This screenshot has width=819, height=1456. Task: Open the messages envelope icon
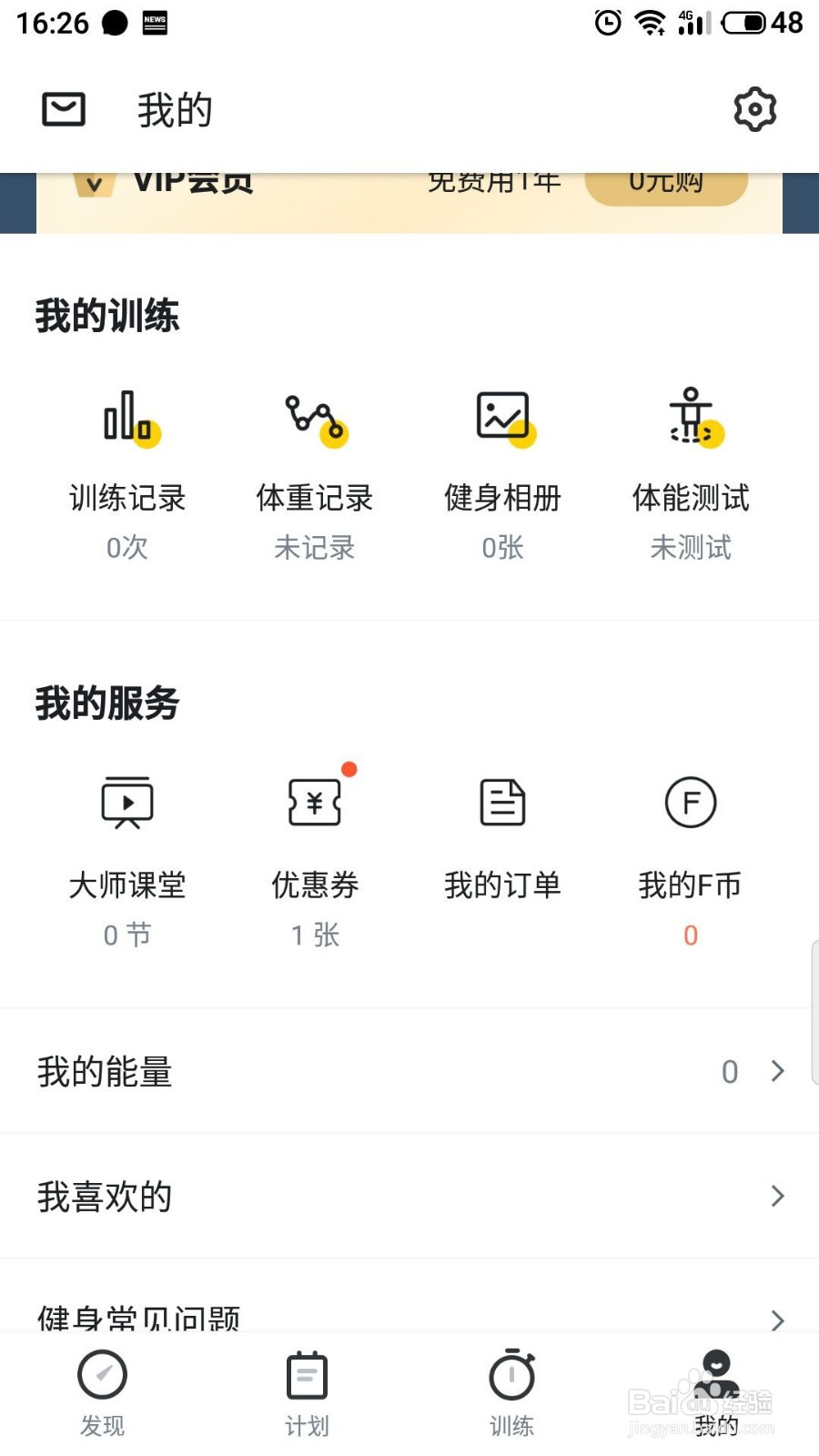pyautogui.click(x=64, y=109)
